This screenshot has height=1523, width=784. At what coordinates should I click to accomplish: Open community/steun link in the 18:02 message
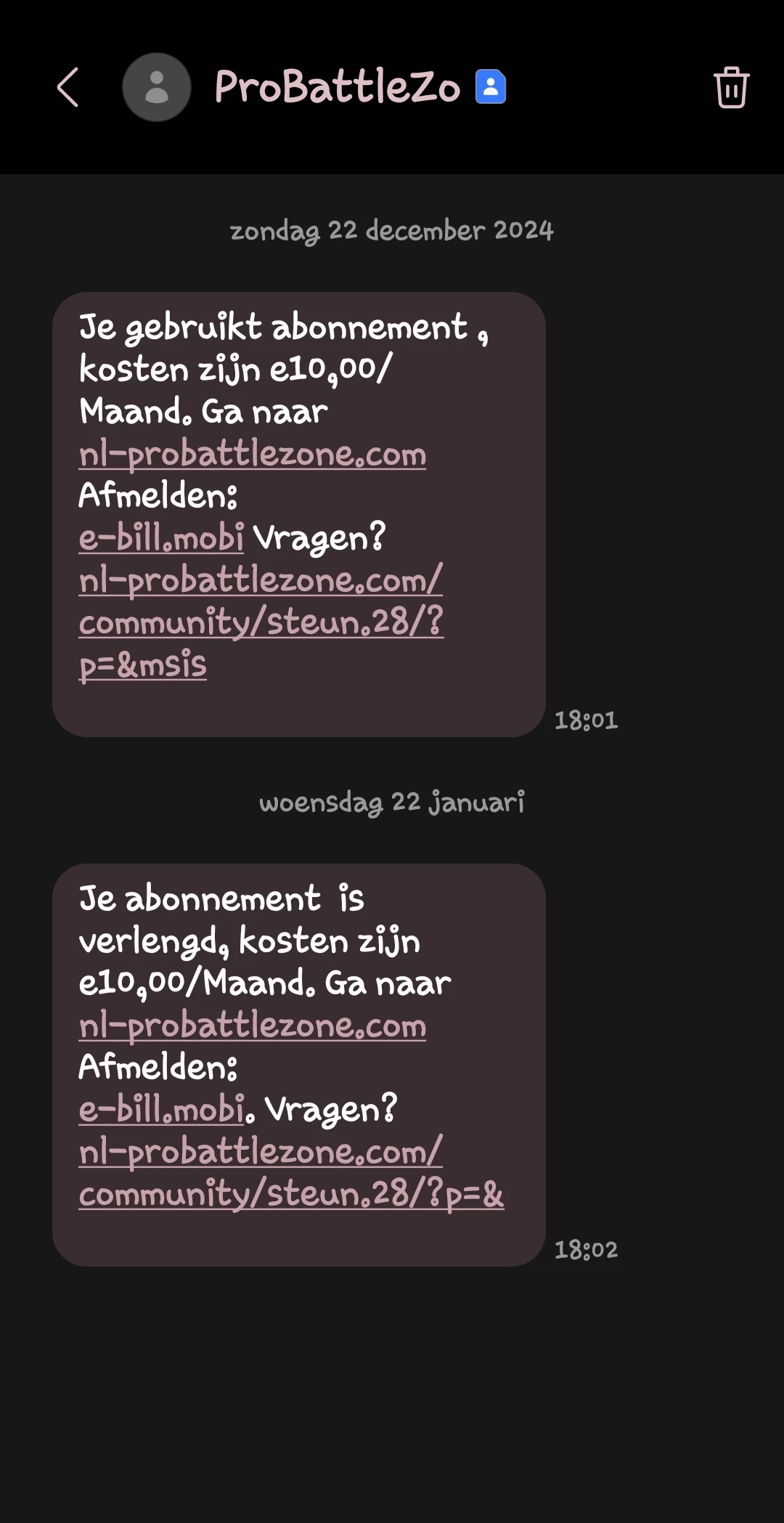tap(290, 1193)
